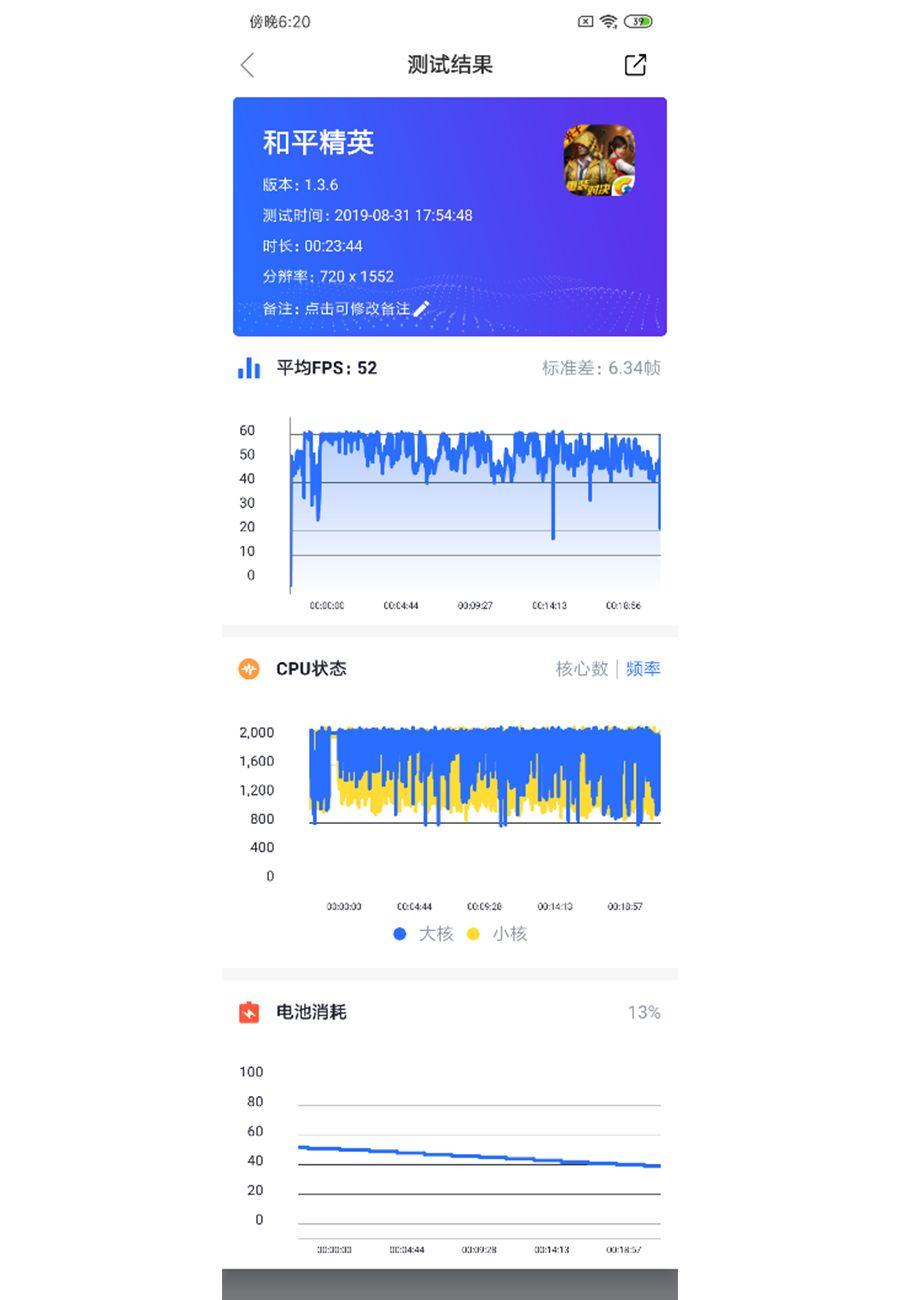
Task: Select the 频率 view option
Action: (643, 670)
